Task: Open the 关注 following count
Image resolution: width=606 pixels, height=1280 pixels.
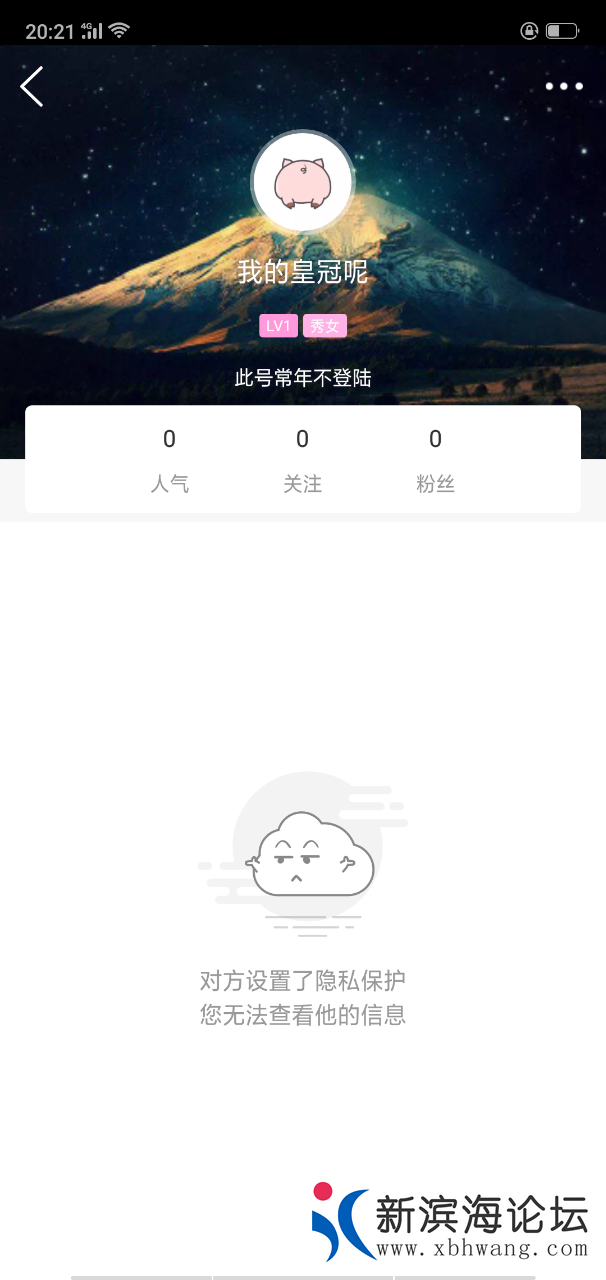Action: click(x=302, y=460)
